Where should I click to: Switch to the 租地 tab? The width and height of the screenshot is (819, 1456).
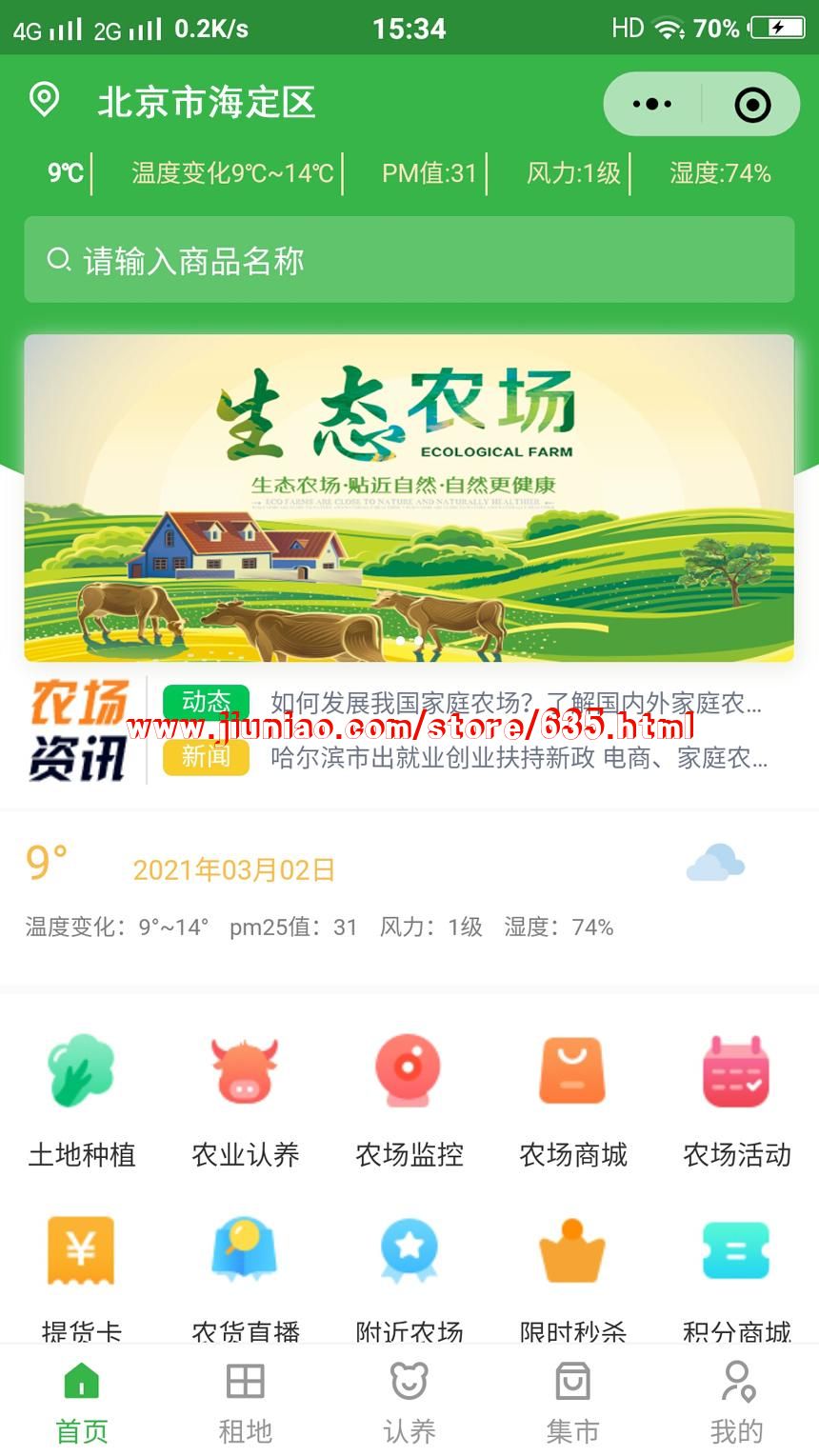(246, 1402)
